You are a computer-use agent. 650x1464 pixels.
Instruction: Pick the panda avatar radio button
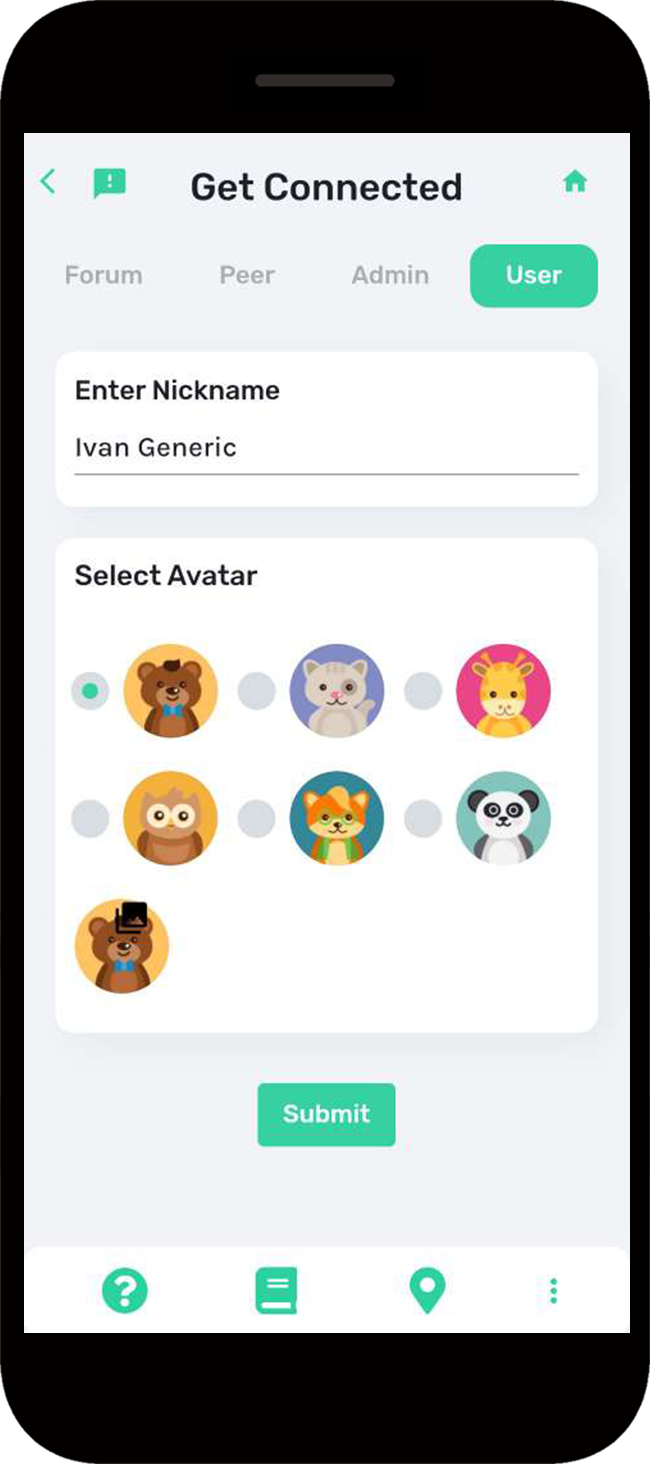[423, 818]
